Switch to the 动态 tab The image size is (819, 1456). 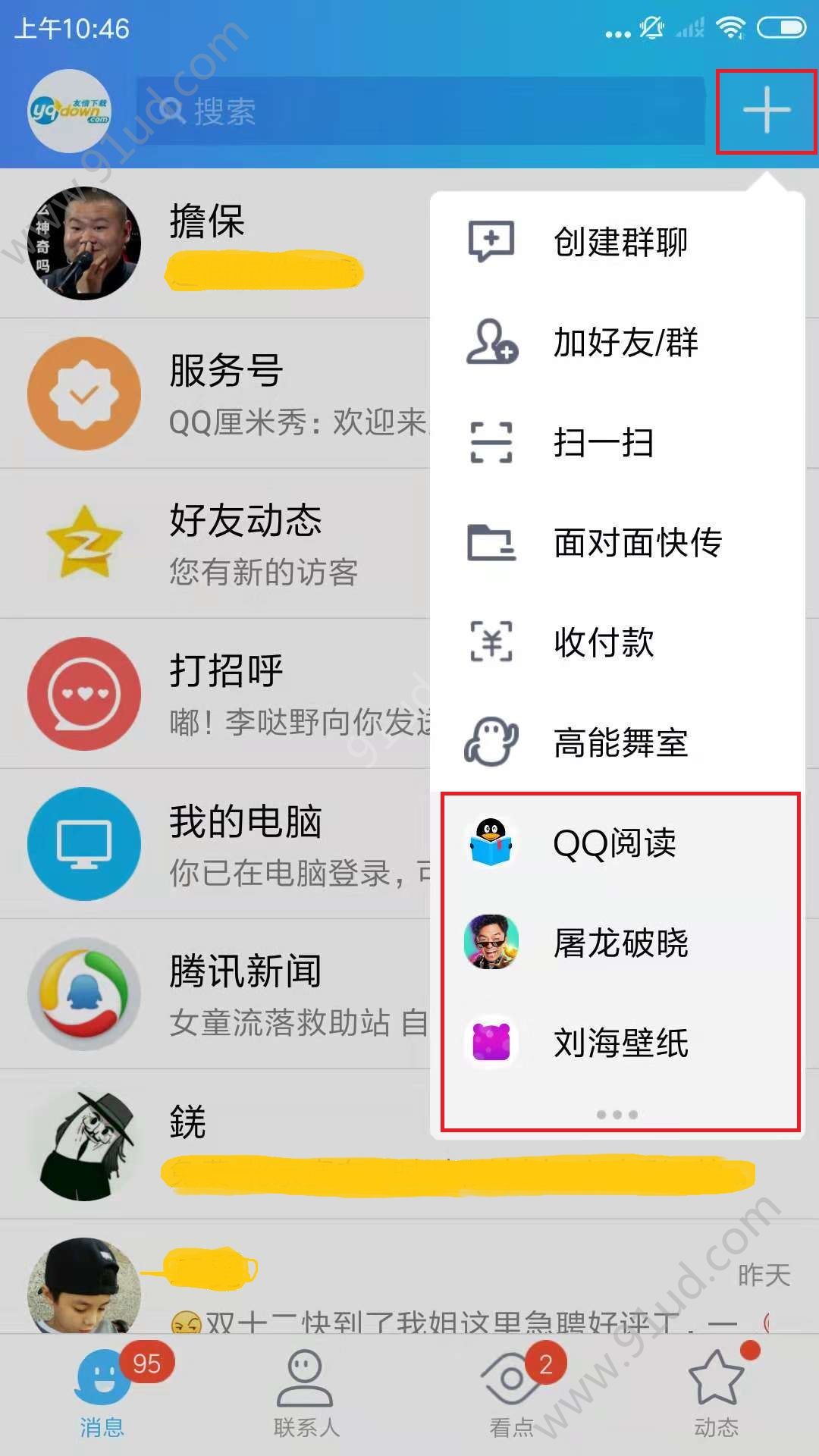click(x=716, y=1394)
